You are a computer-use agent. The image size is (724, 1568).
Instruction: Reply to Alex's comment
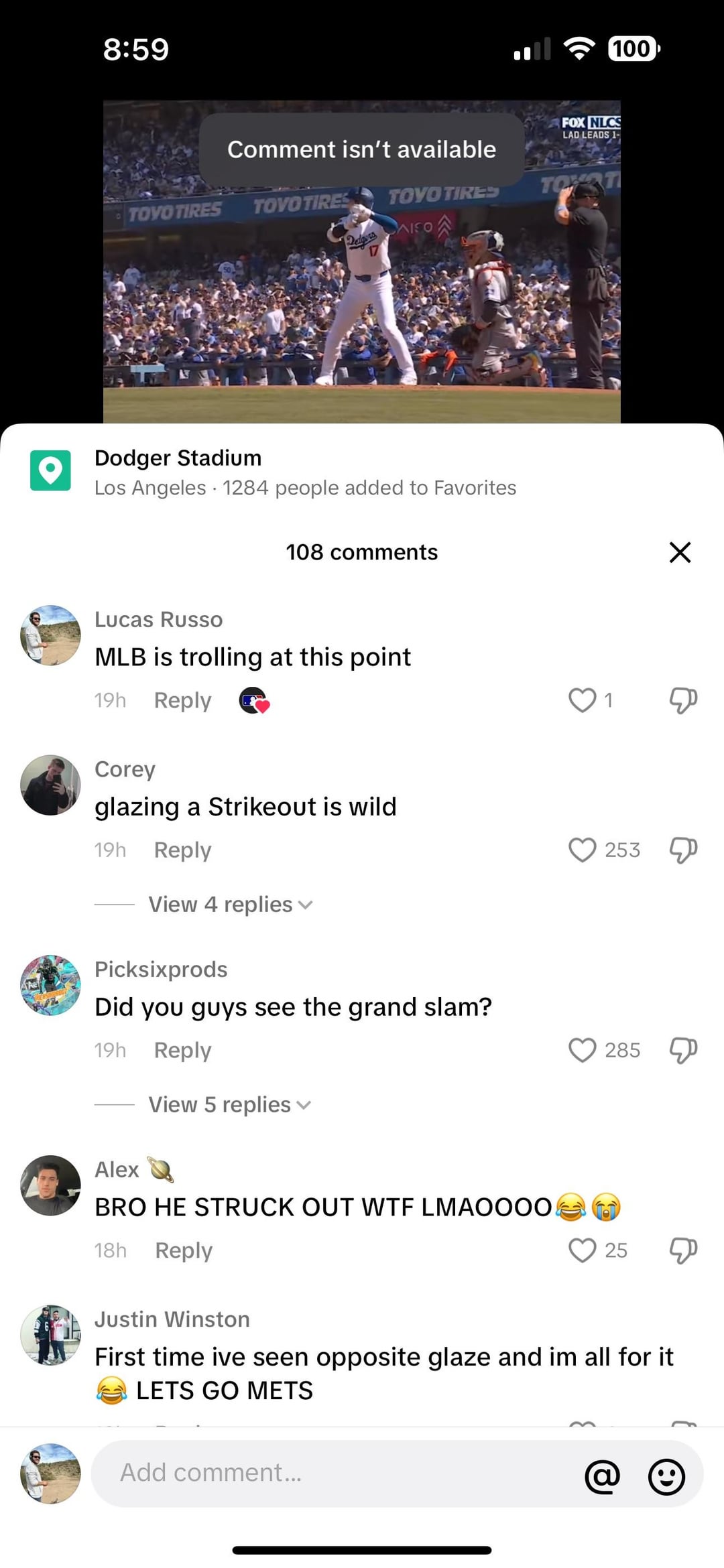click(184, 1250)
